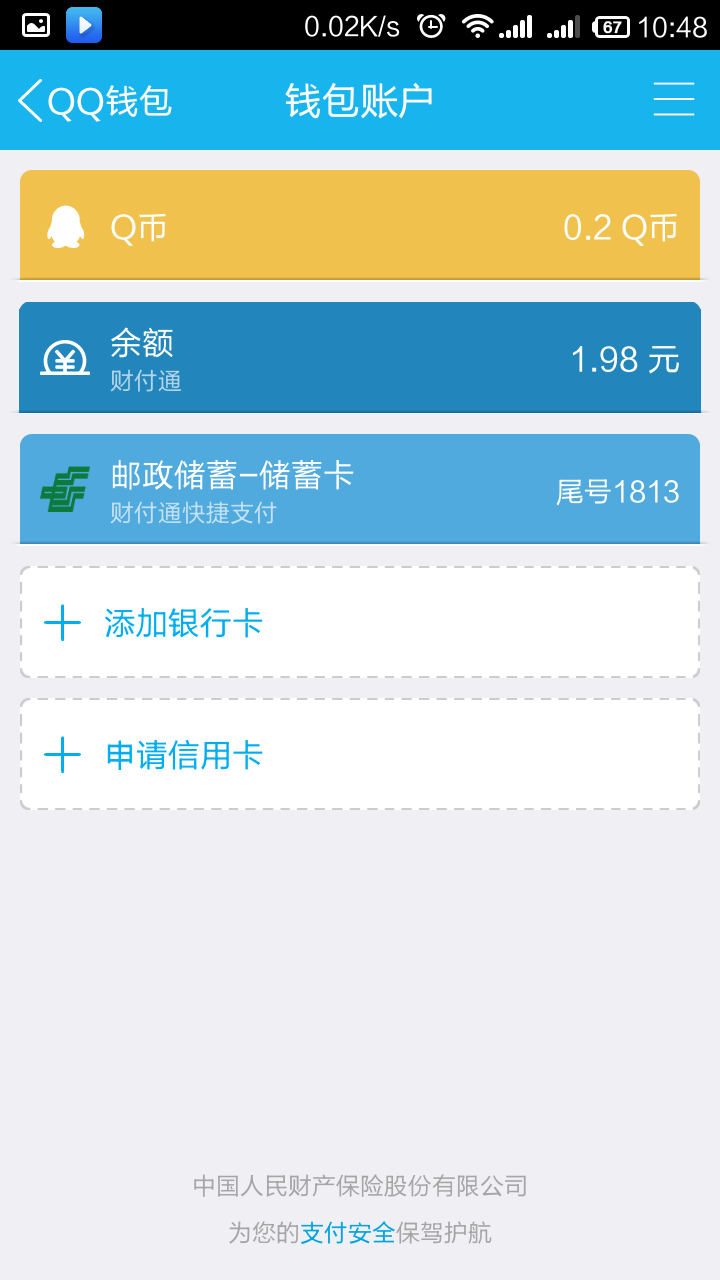Select 申请信用卡 to apply for credit card
720x1280 pixels.
click(x=360, y=755)
